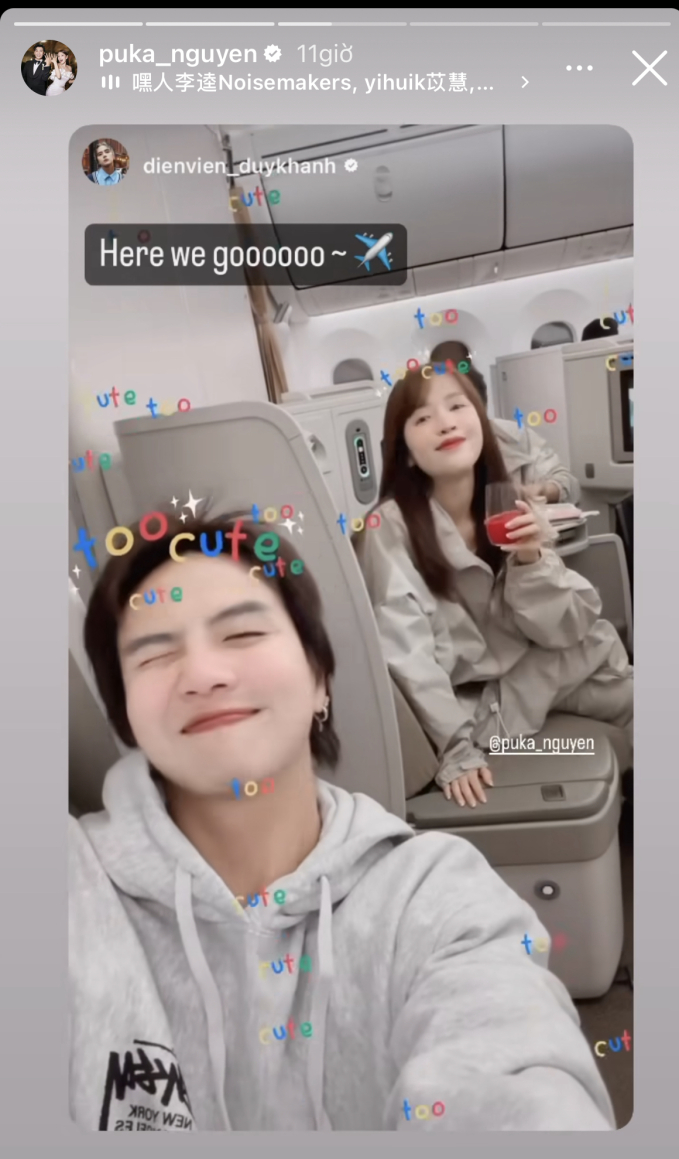Tap the @puka_nguyen mention sticker

[x=541, y=743]
